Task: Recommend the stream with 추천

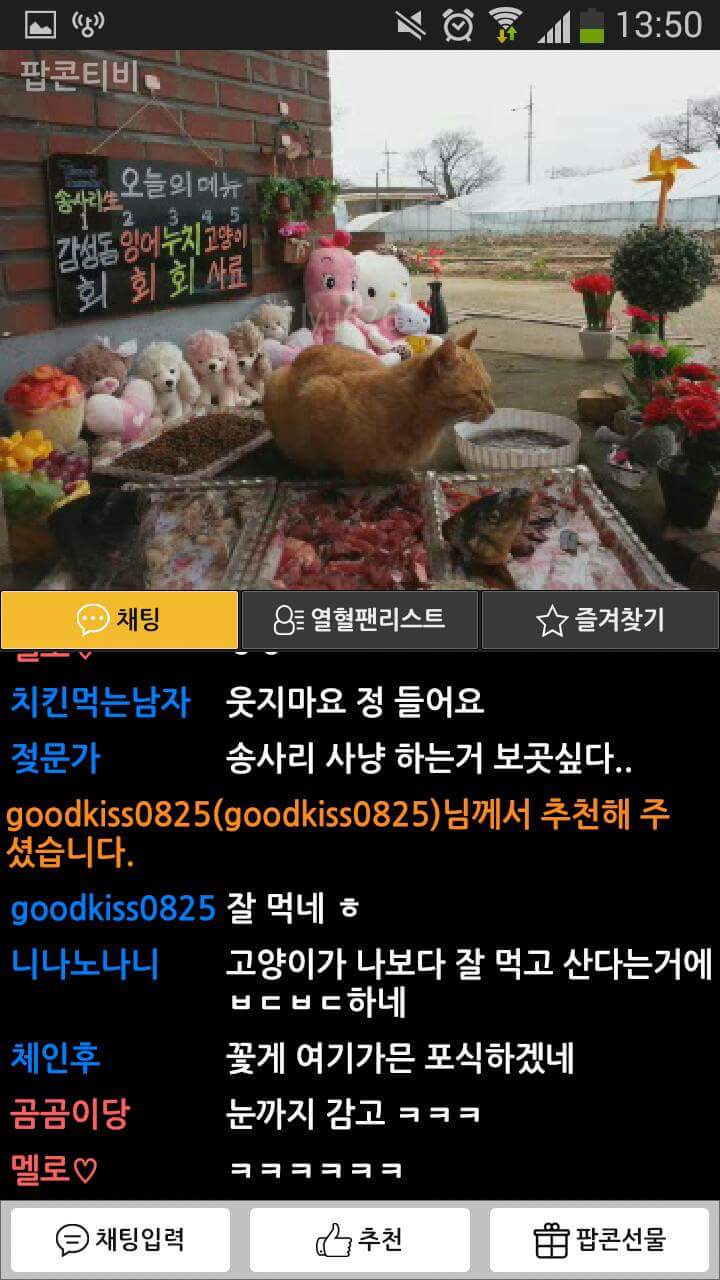Action: [360, 1240]
